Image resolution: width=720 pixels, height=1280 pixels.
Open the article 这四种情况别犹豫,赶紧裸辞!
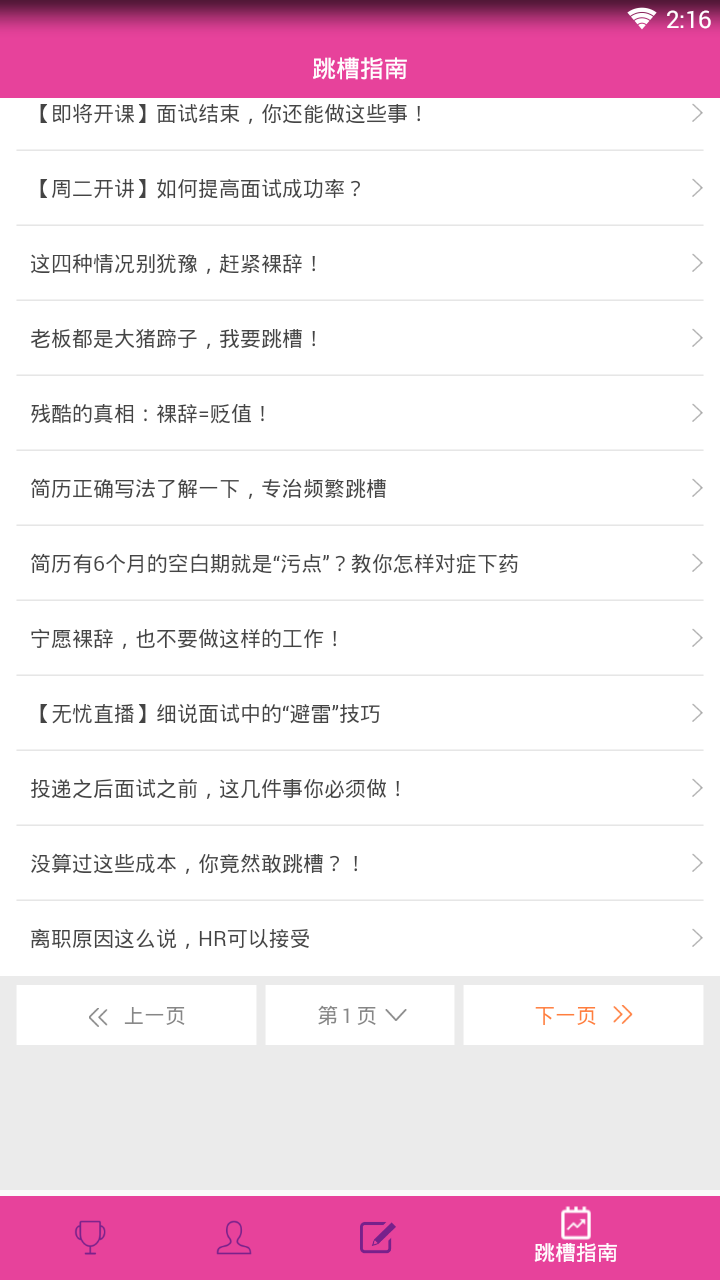coord(360,263)
